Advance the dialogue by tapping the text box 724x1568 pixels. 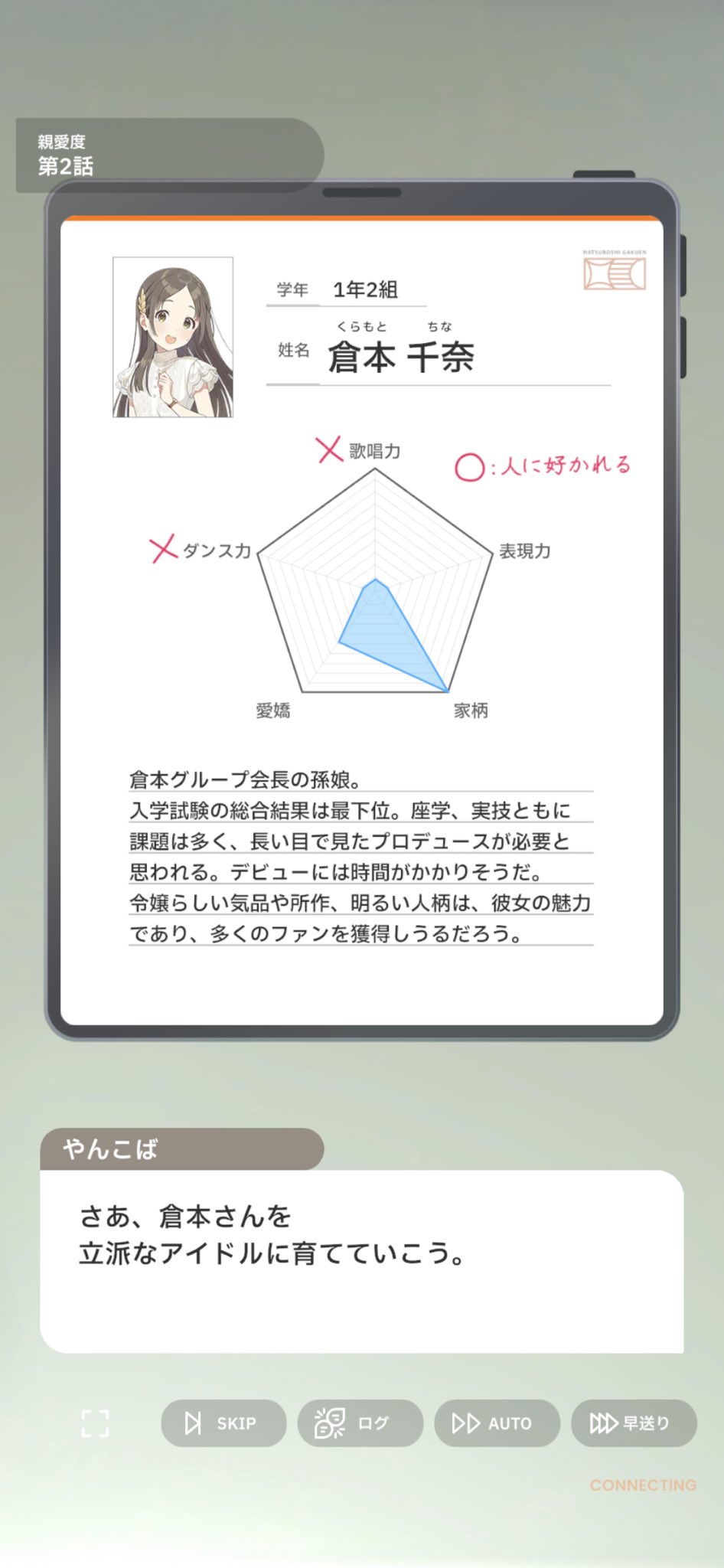(362, 1261)
